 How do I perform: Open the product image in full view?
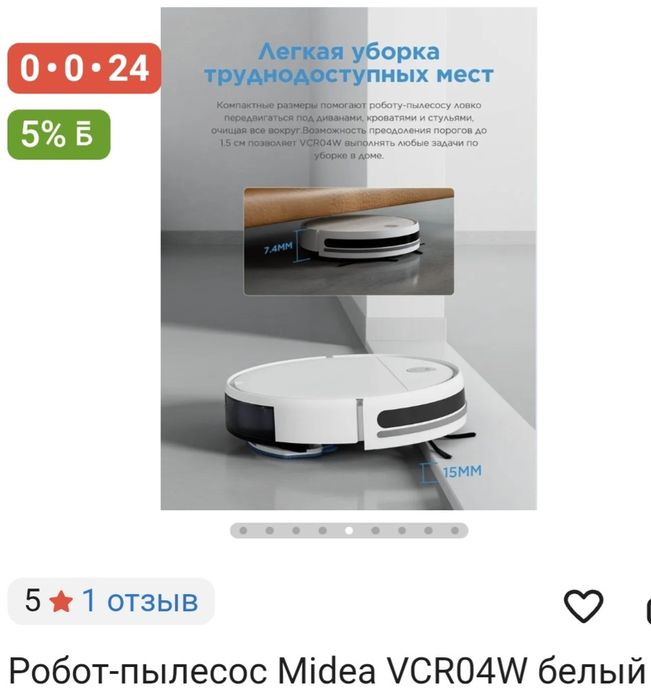348,260
